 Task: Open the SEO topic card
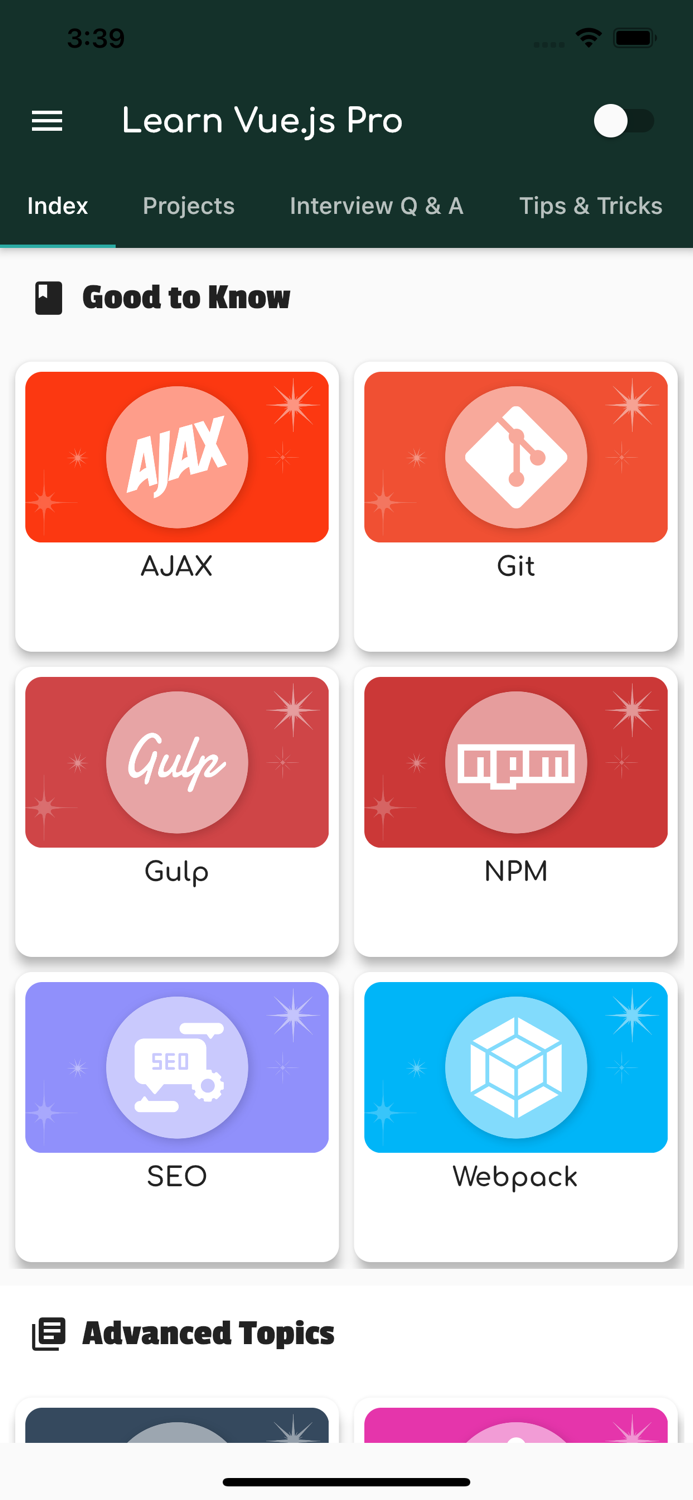[177, 1117]
